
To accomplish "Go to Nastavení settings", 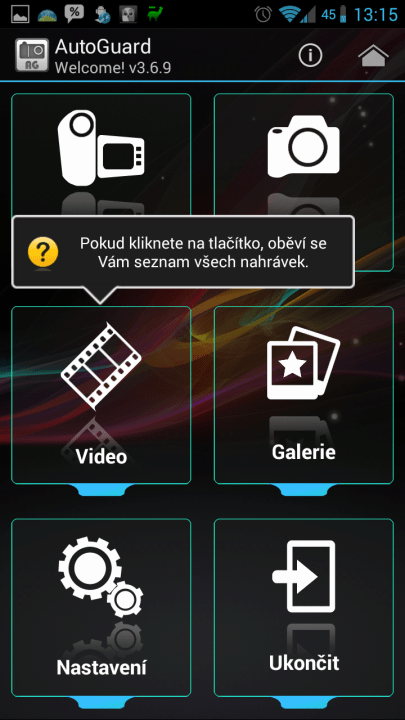I will [x=101, y=608].
